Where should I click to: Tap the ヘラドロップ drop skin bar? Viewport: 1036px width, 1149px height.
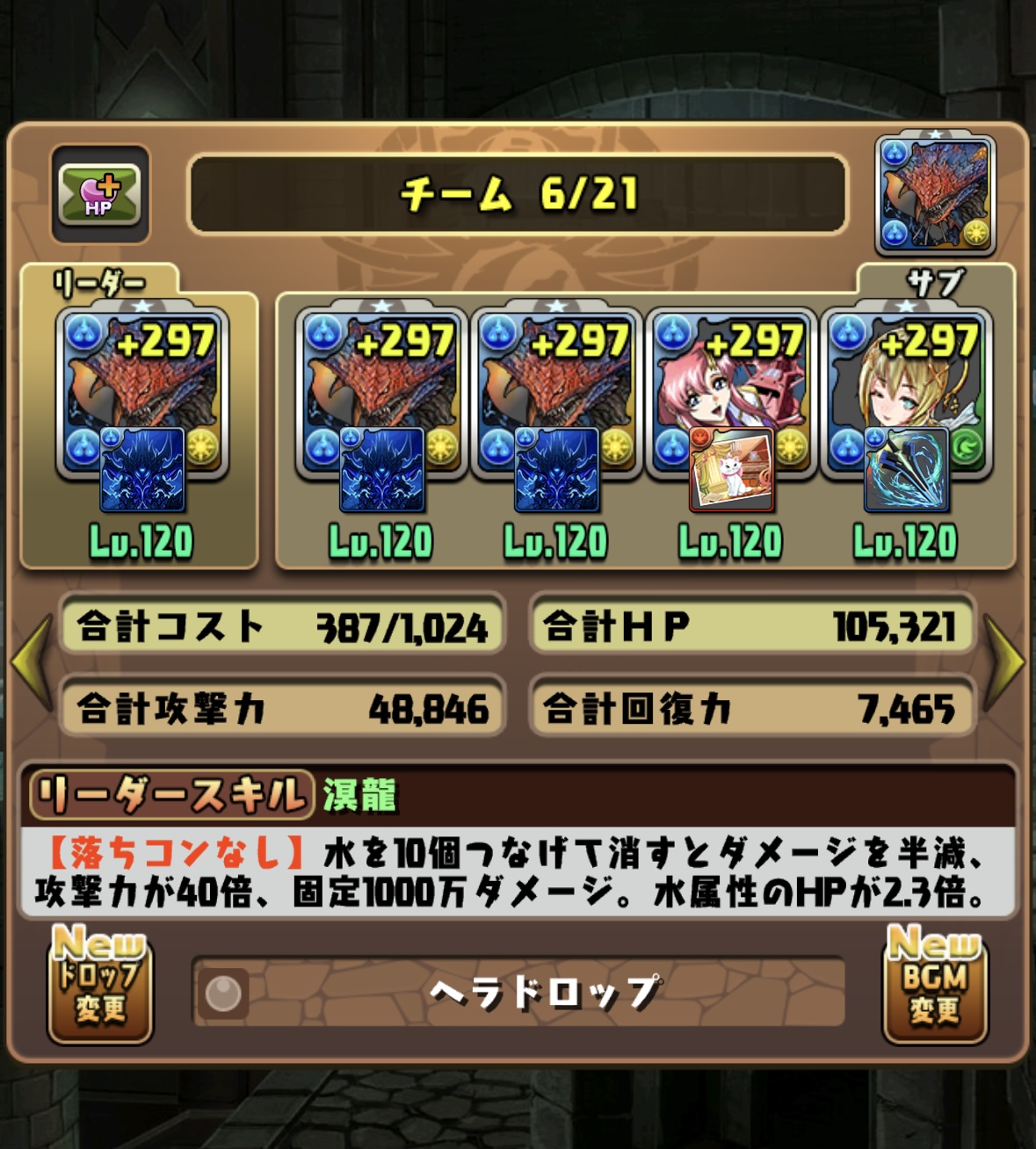coord(518,994)
